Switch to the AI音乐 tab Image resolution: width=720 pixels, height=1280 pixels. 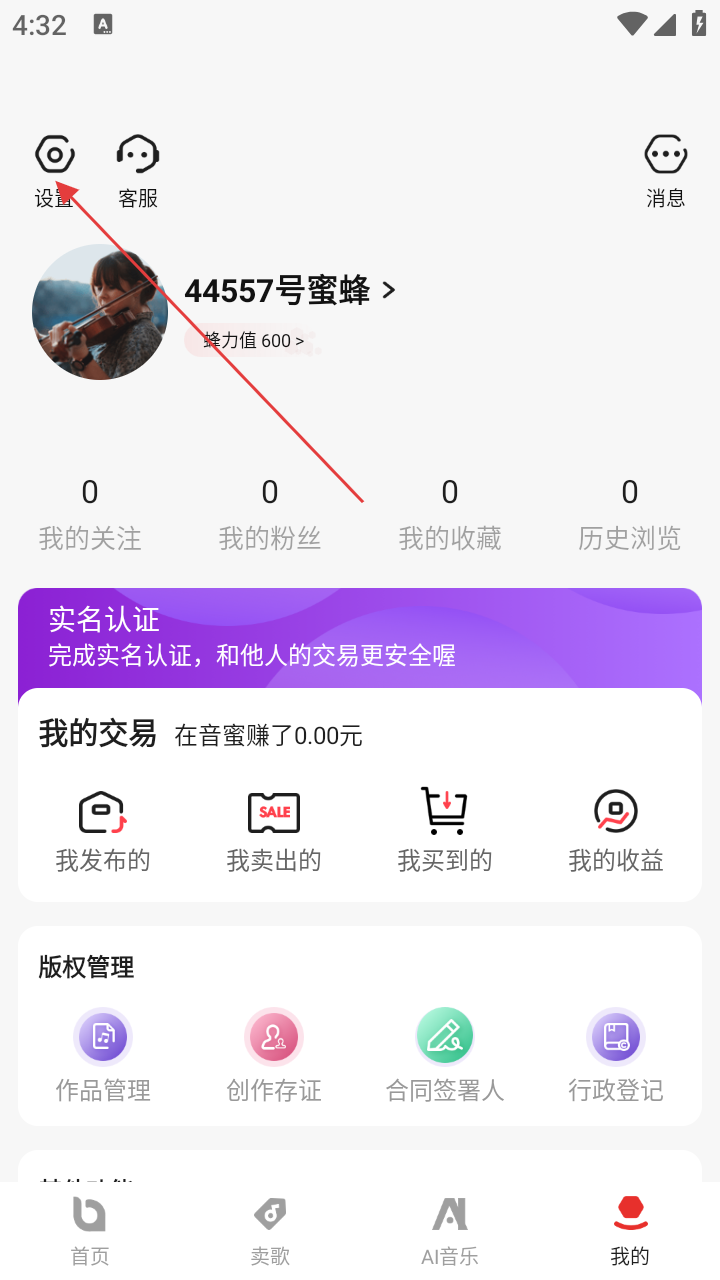450,1230
